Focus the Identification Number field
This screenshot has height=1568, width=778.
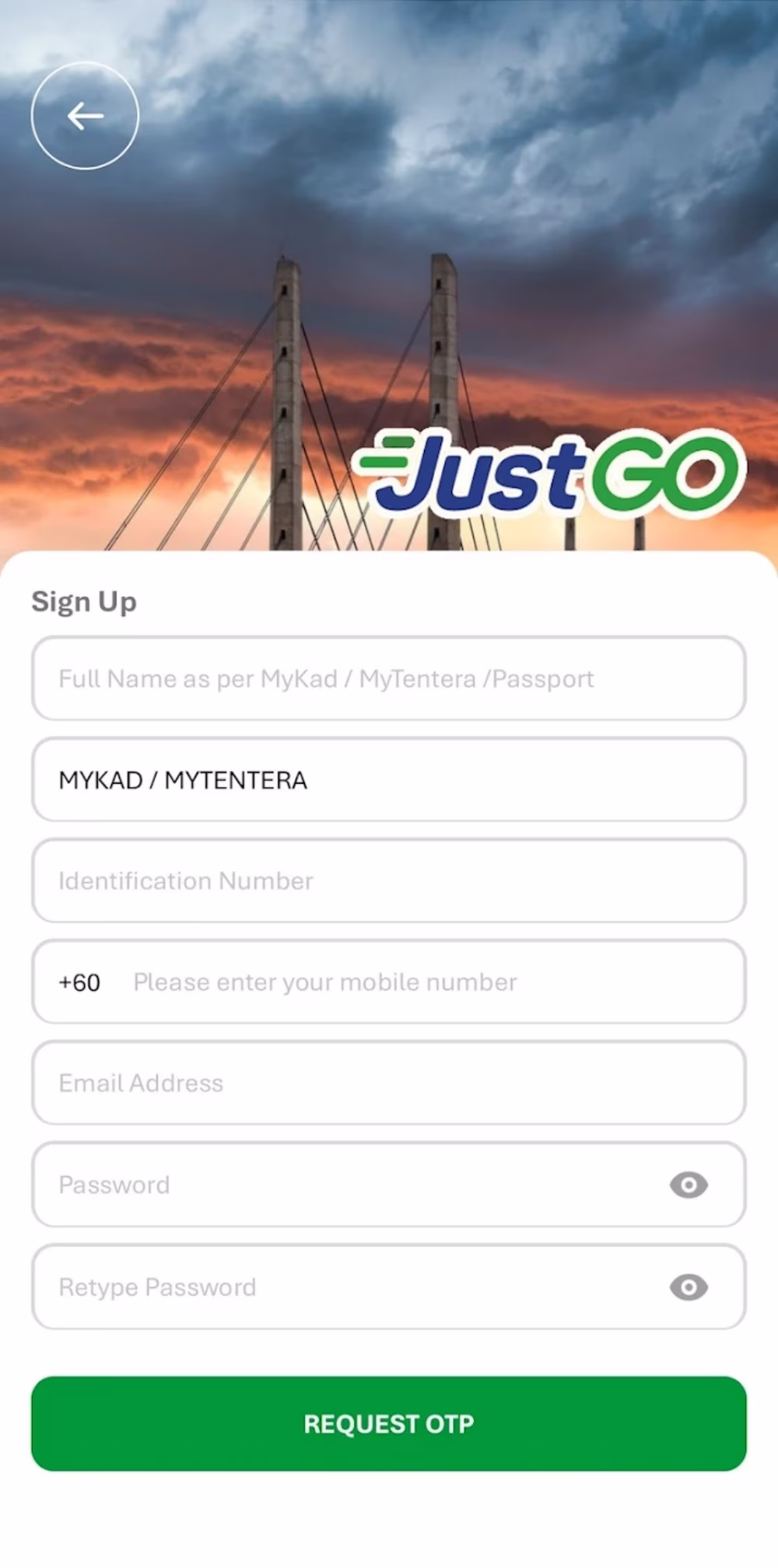(x=387, y=881)
